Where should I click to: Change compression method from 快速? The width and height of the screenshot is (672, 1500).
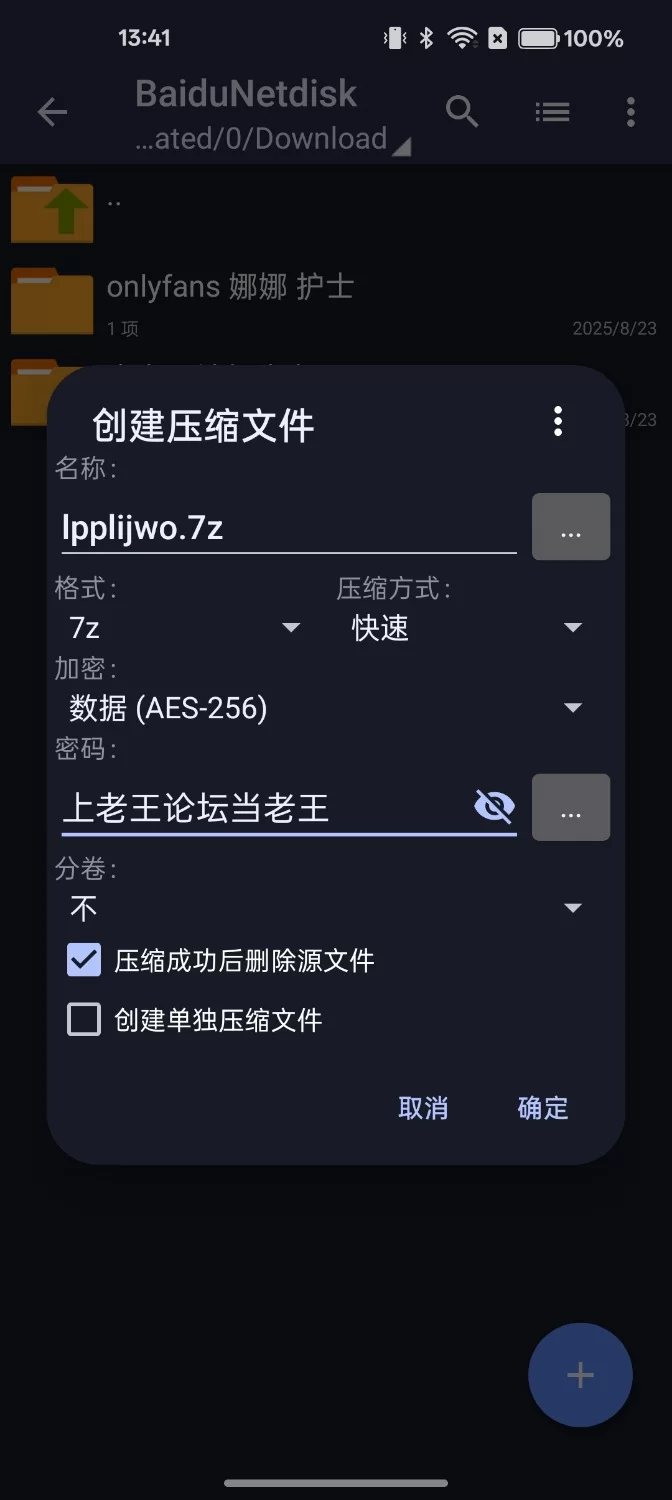[466, 628]
